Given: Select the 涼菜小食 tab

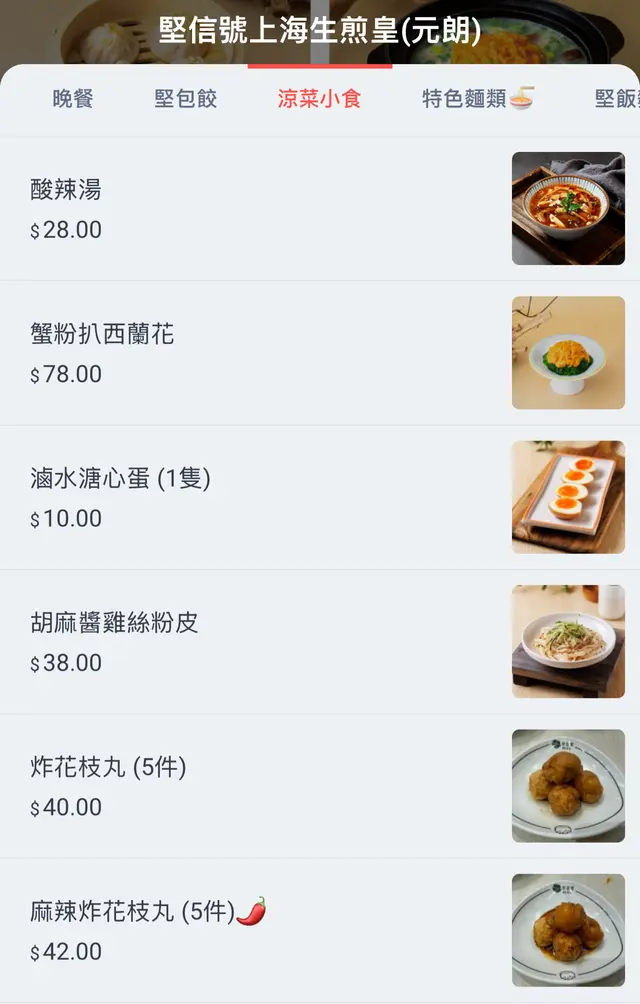Looking at the screenshot, I should [319, 98].
